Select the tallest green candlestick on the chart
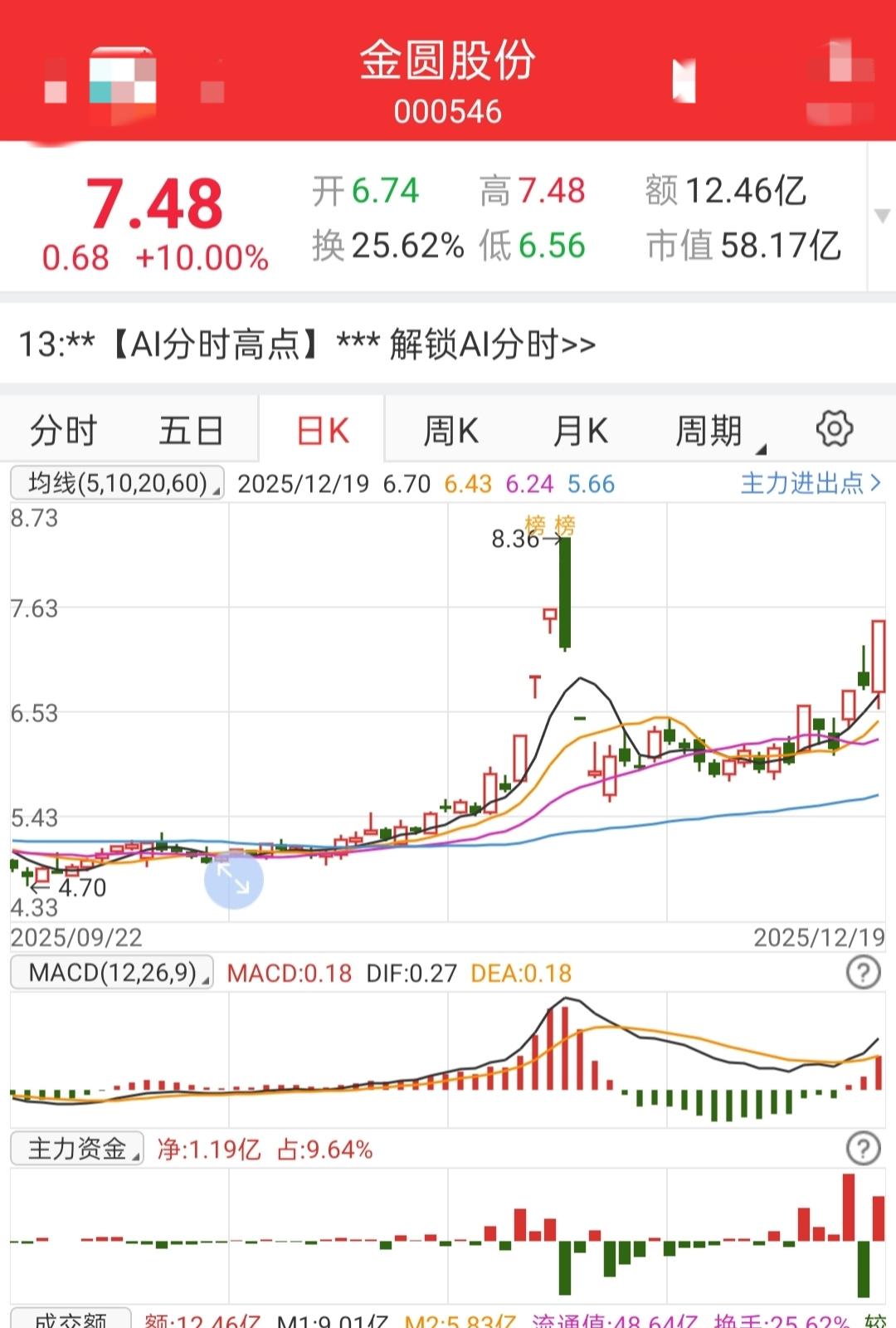 563,593
